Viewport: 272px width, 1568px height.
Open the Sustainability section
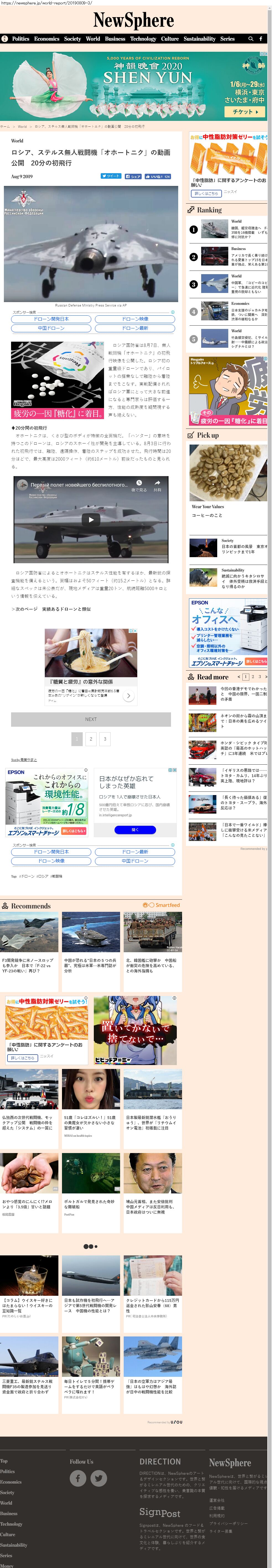[x=199, y=39]
